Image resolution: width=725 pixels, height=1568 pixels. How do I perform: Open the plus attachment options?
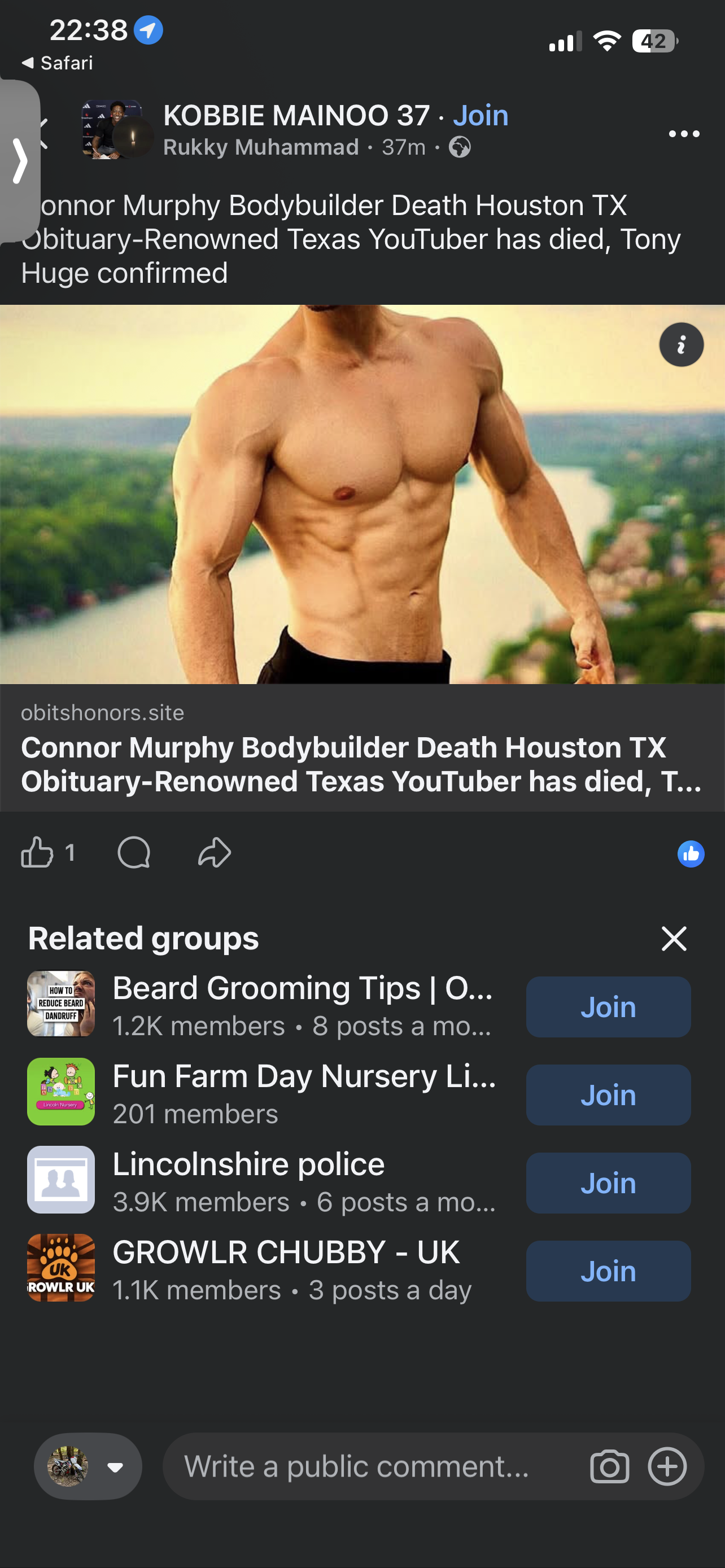(667, 1466)
